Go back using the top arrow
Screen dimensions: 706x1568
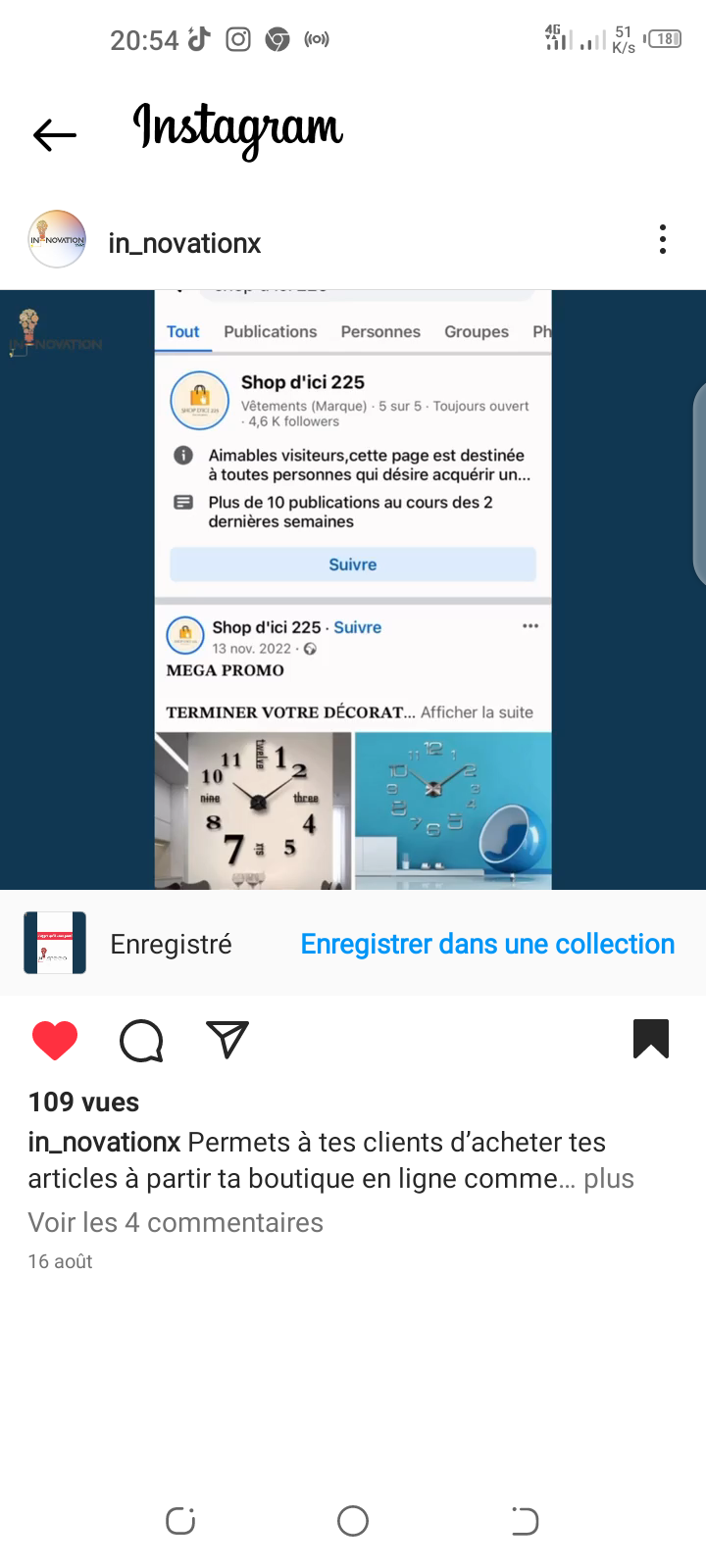click(x=54, y=134)
